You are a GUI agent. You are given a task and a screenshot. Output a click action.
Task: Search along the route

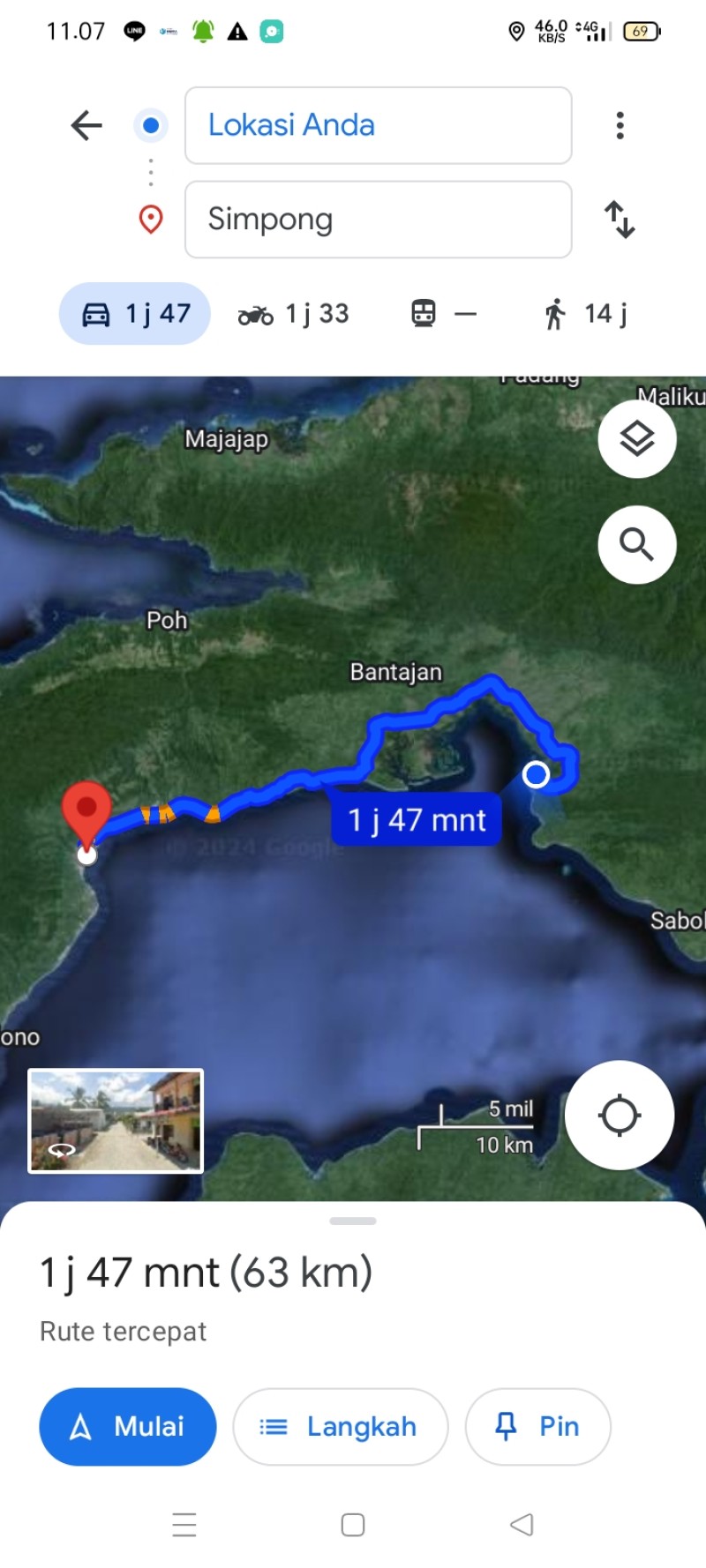point(637,544)
